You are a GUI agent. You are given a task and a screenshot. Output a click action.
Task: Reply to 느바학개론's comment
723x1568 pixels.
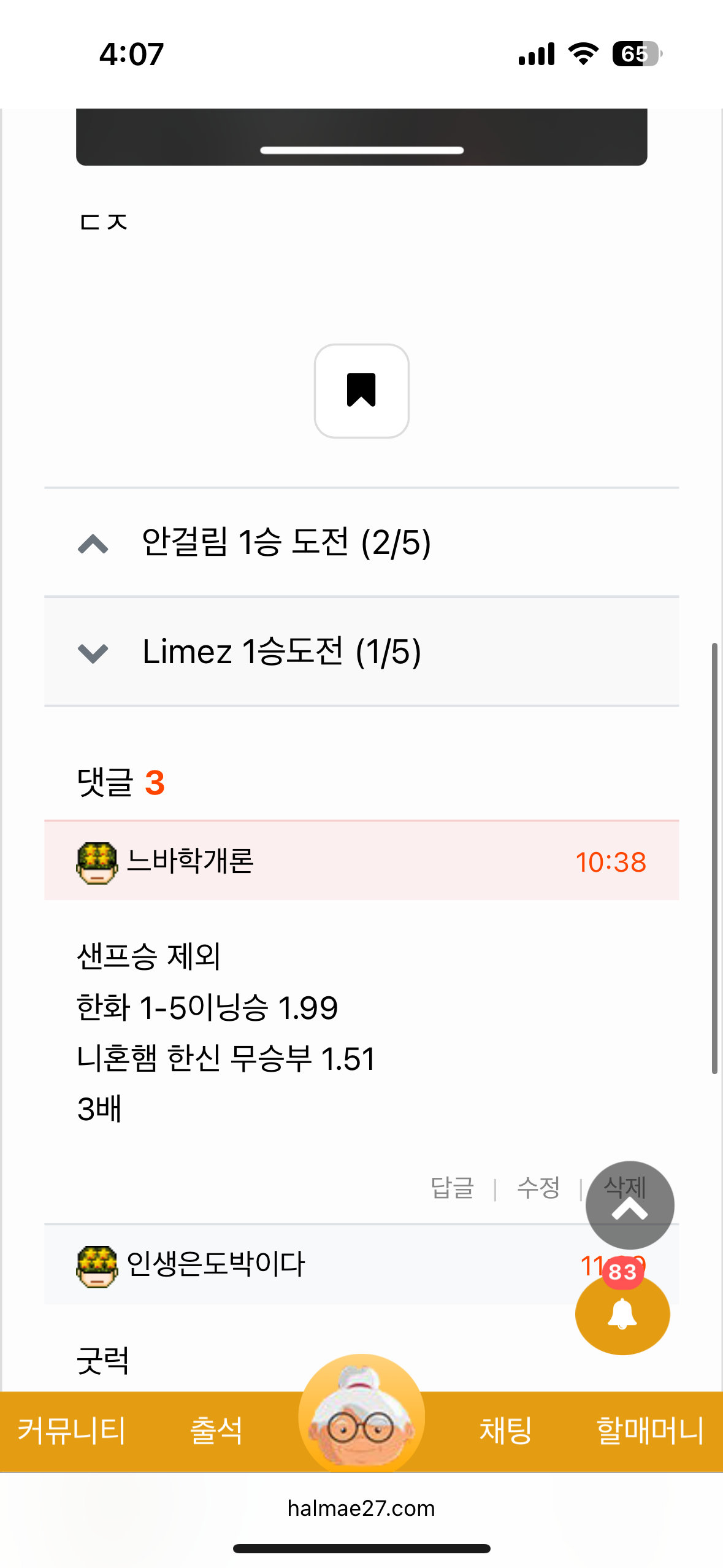pos(452,1188)
